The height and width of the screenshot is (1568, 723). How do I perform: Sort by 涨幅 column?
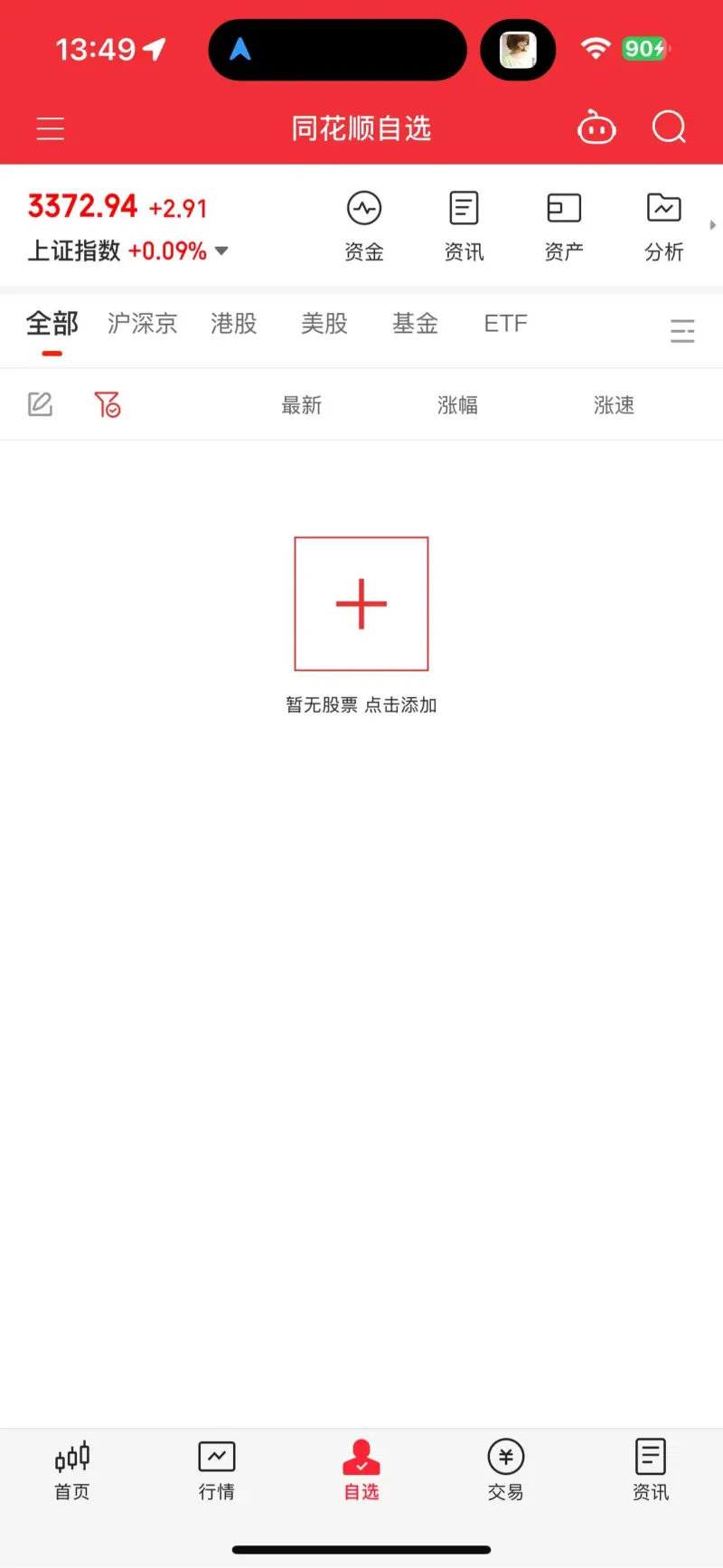pyautogui.click(x=457, y=405)
